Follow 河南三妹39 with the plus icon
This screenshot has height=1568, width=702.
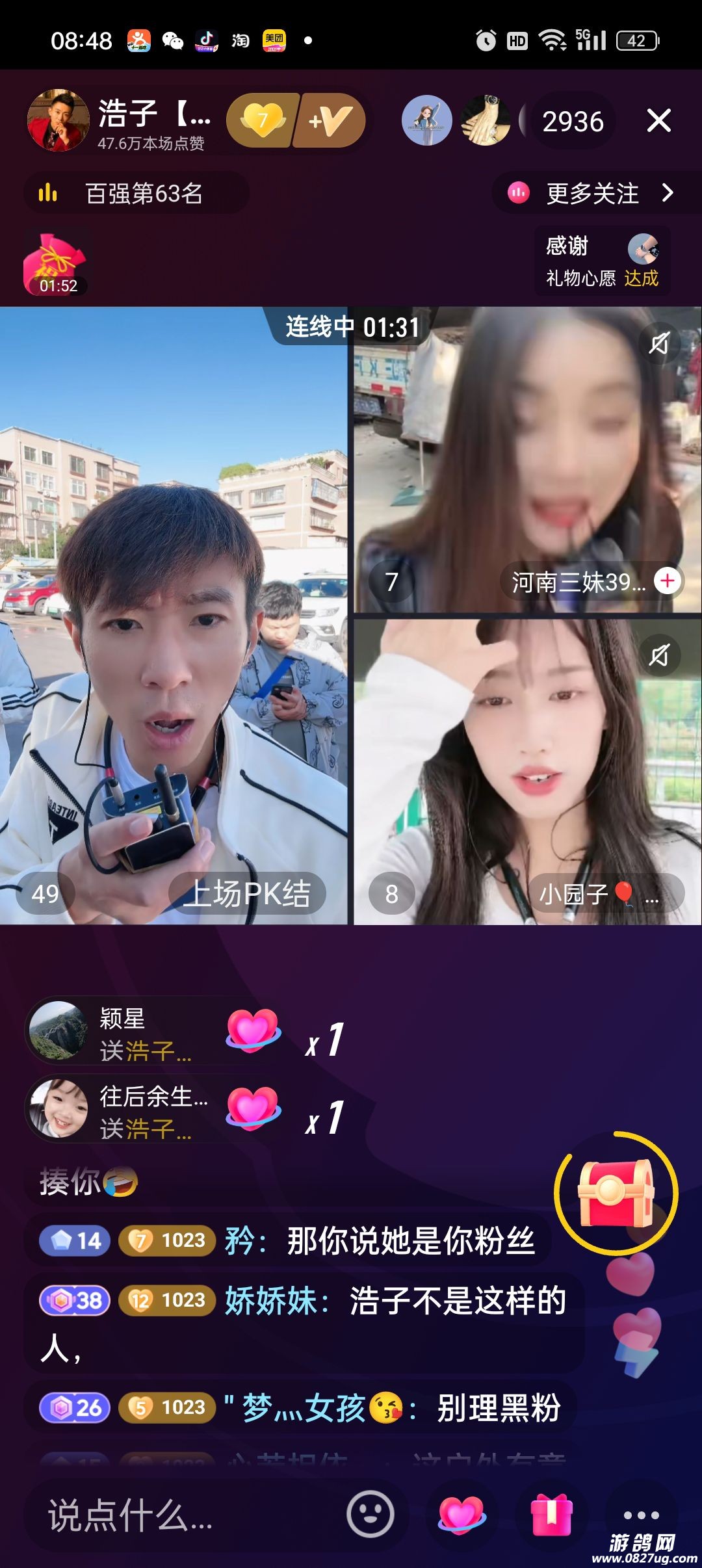point(668,581)
